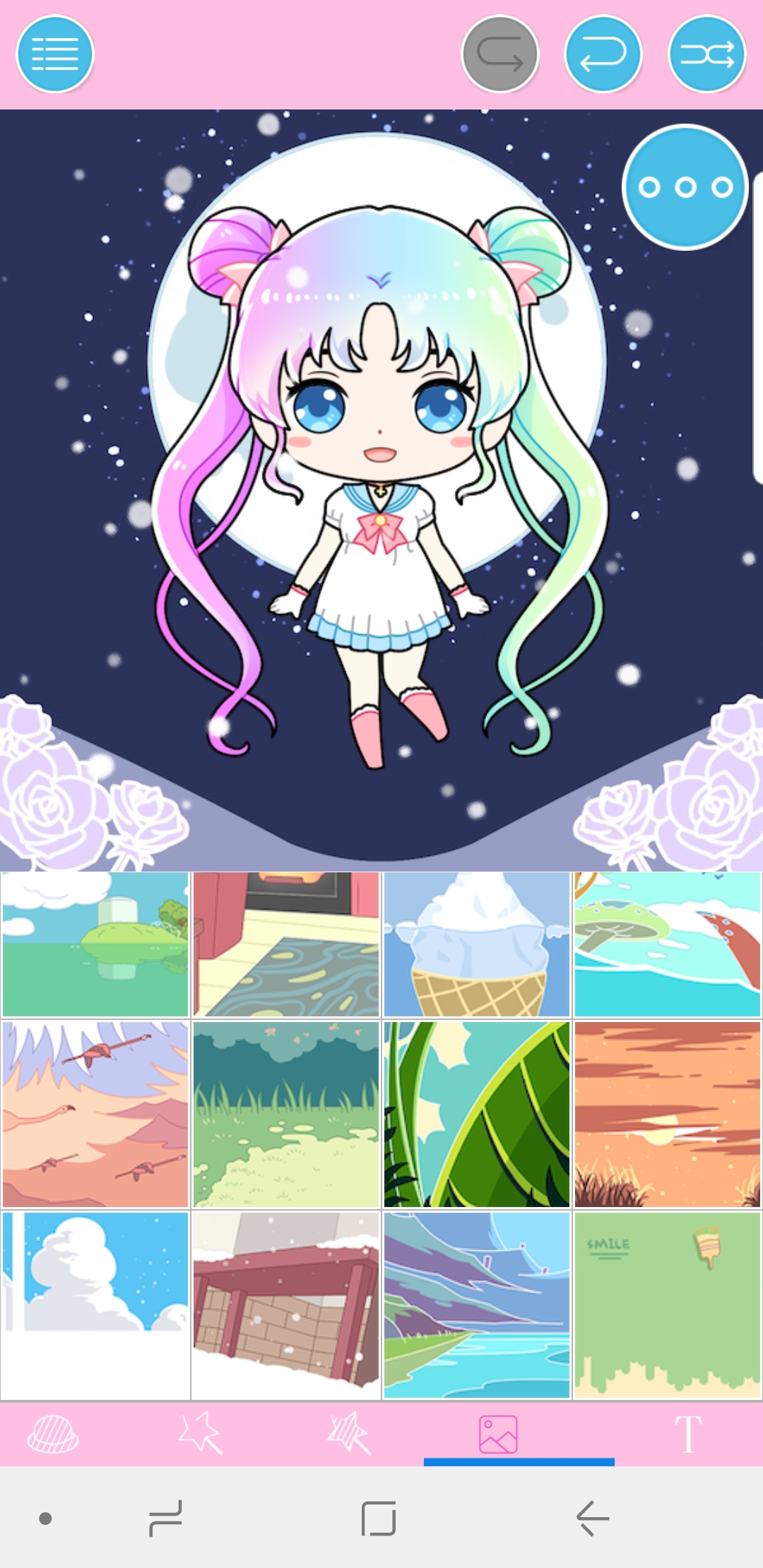Switch to the text tab
The image size is (763, 1568).
pos(688,1434)
